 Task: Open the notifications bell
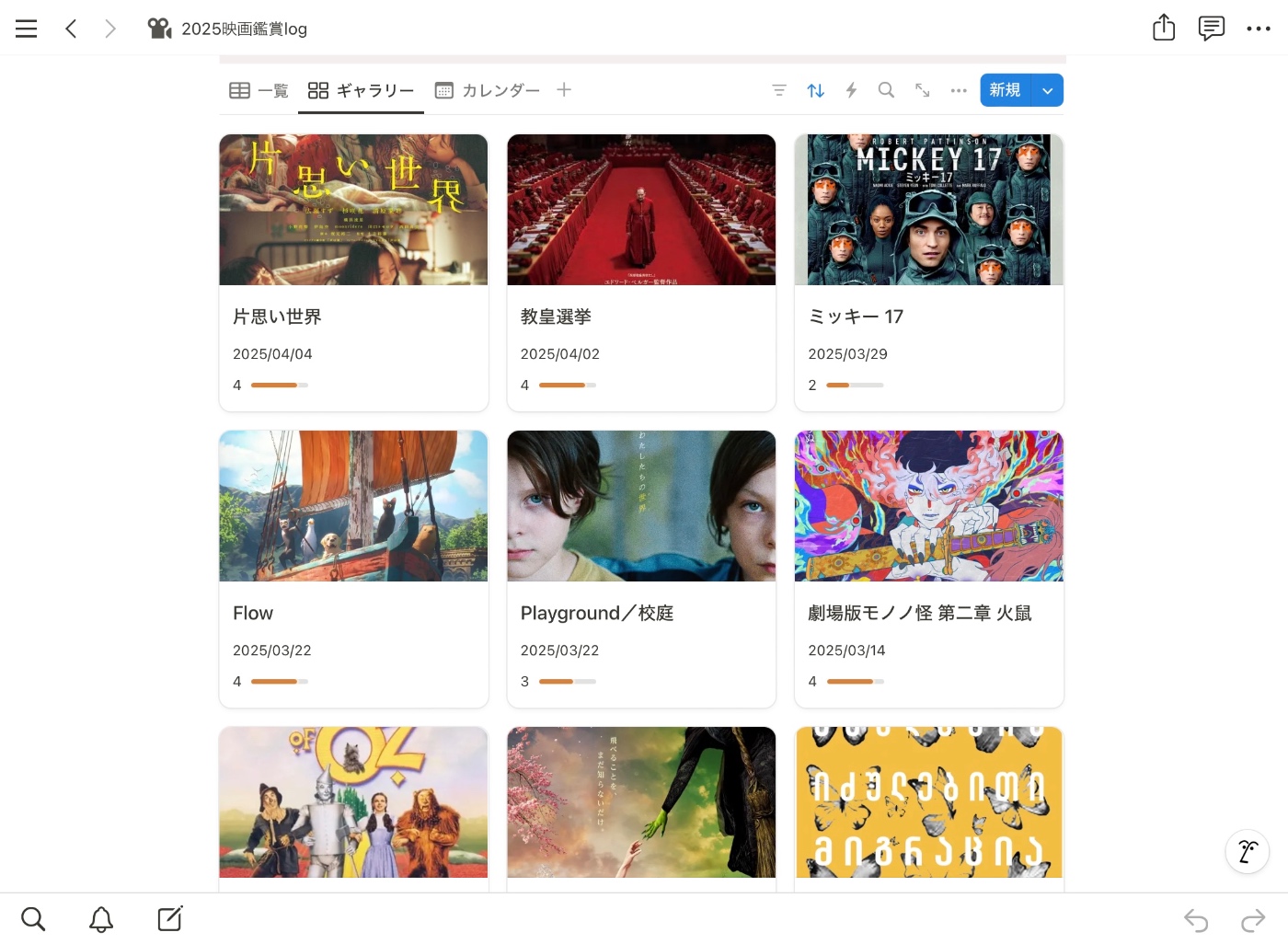tap(101, 919)
